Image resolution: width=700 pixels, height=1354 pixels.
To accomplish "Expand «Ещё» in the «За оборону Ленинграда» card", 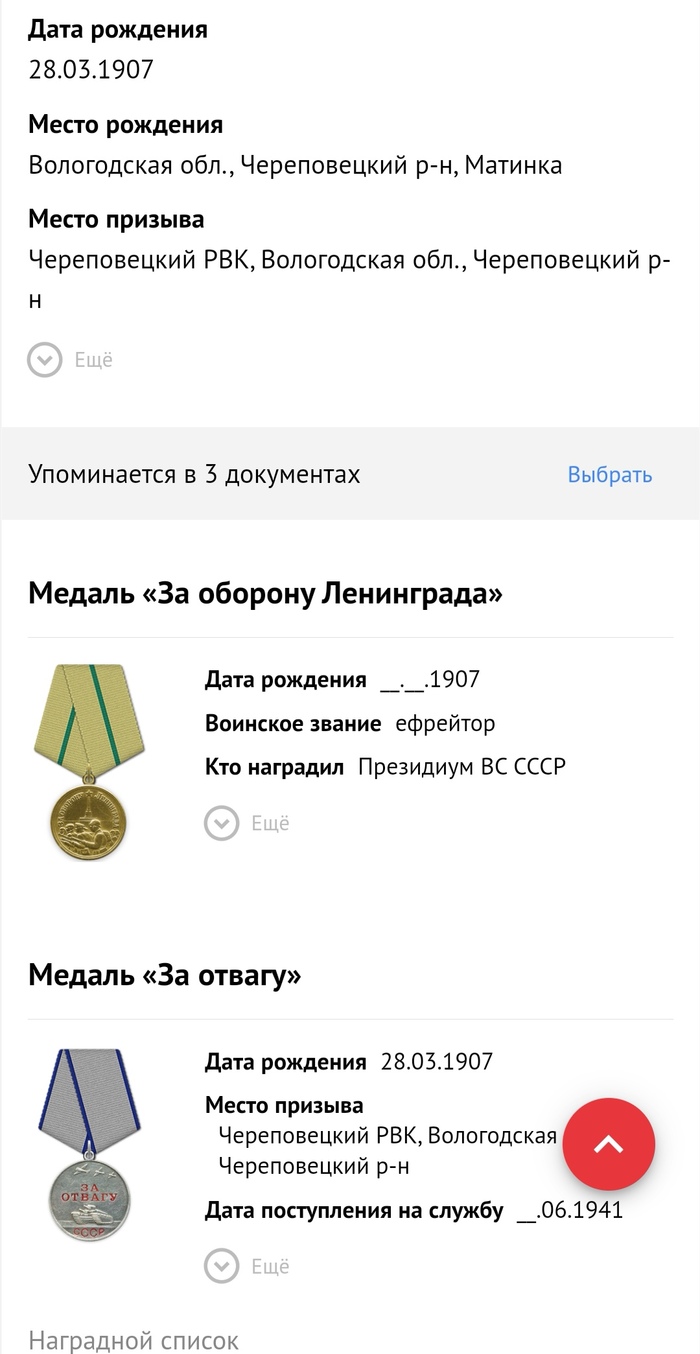I will point(247,824).
